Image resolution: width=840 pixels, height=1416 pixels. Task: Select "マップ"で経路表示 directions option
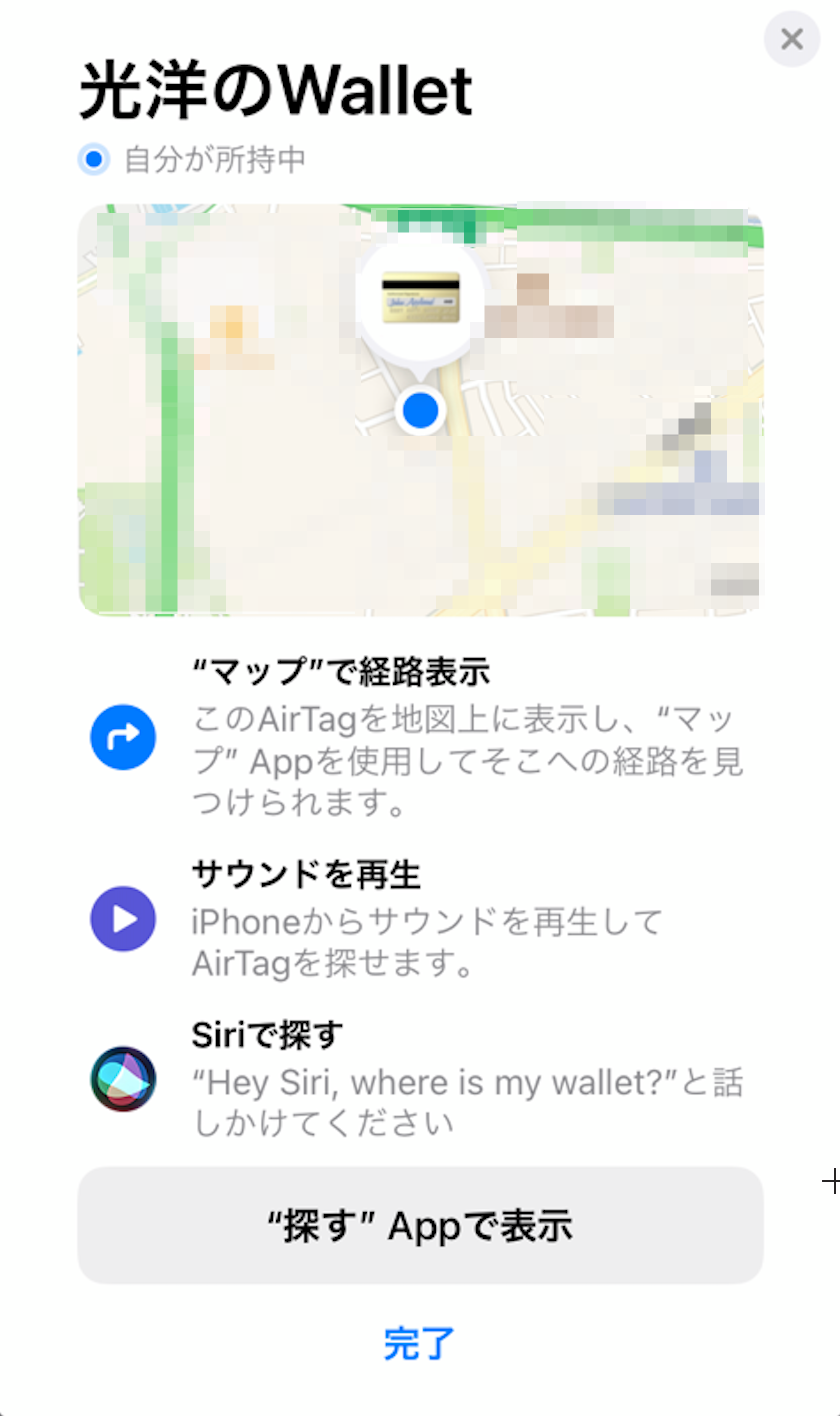[x=421, y=737]
